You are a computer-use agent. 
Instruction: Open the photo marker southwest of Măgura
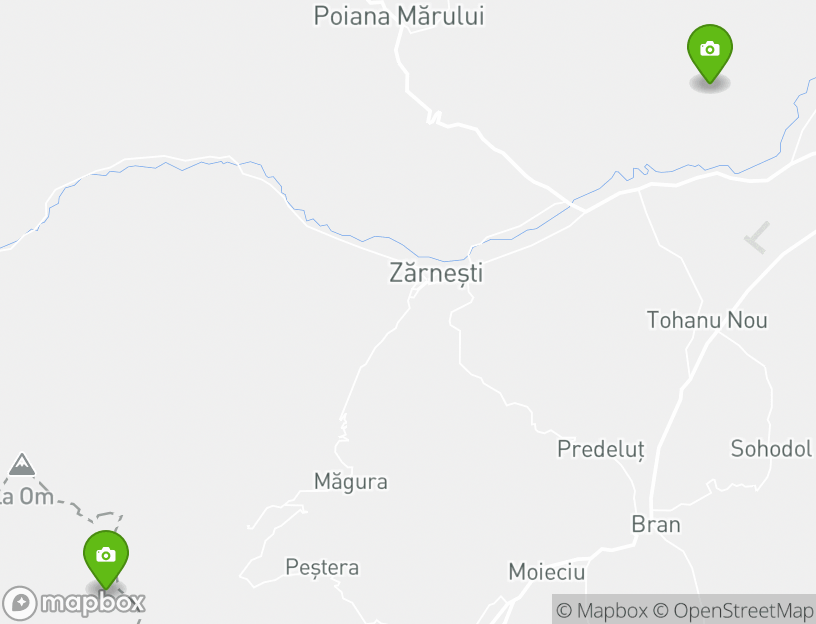click(x=105, y=556)
